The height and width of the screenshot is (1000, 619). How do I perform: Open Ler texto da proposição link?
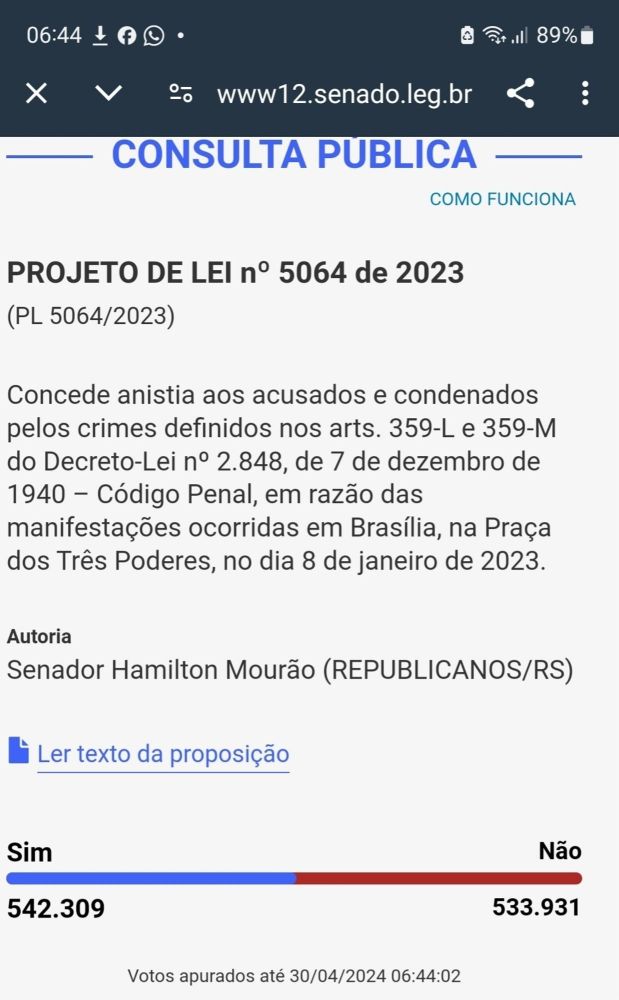(163, 754)
